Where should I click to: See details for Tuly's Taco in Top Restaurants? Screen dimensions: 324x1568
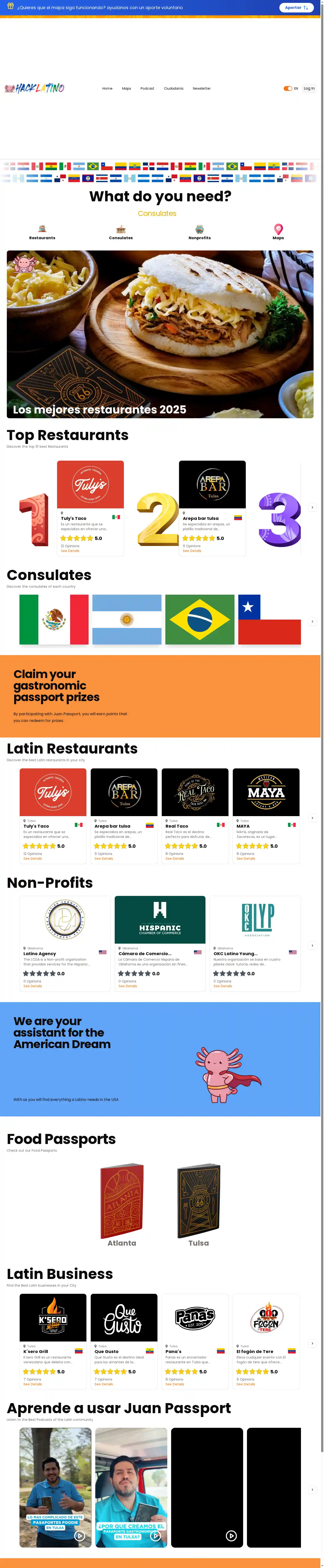70,551
